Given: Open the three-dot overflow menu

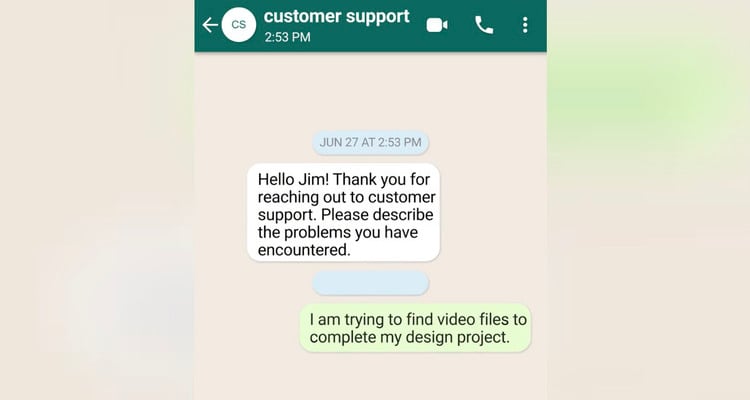Looking at the screenshot, I should tap(525, 25).
